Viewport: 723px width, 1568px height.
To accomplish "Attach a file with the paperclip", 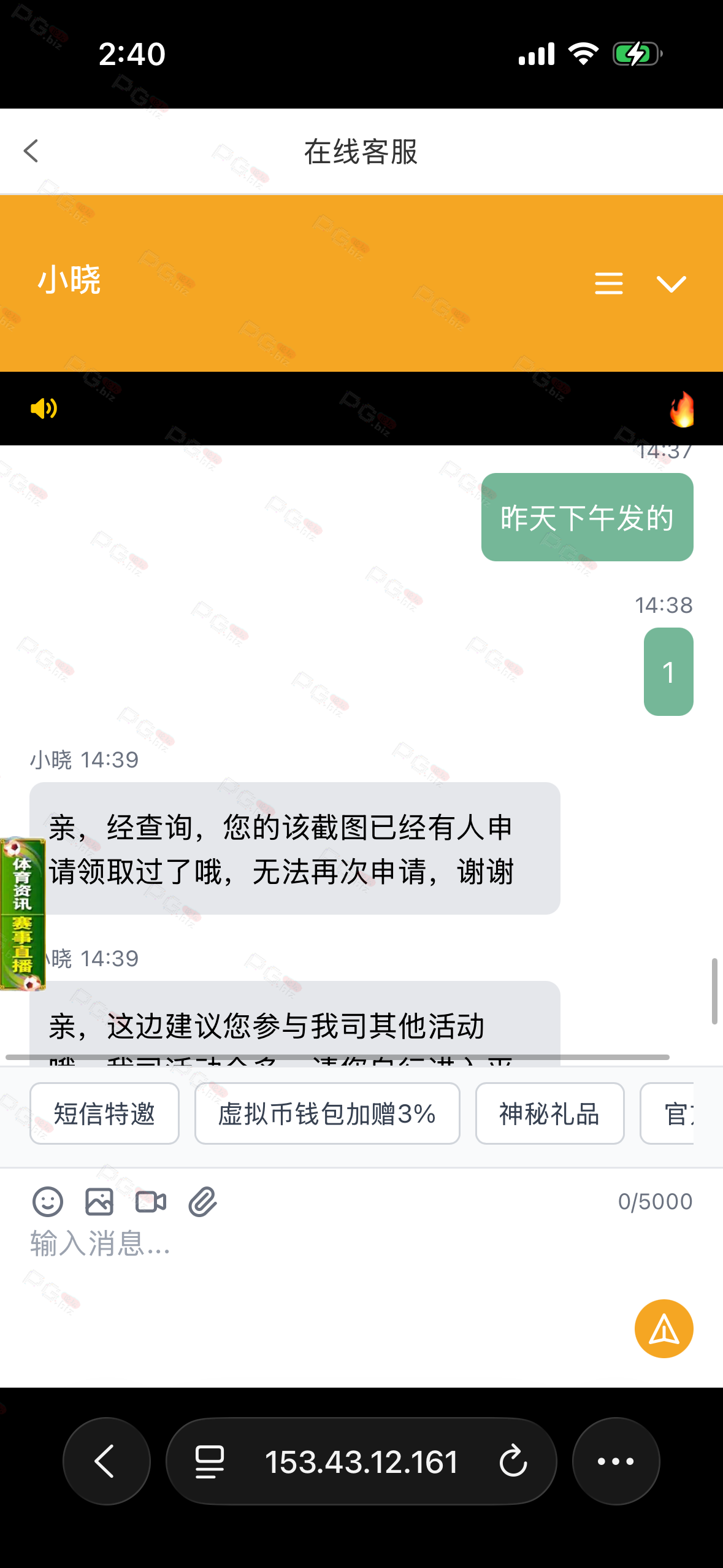I will point(202,1202).
